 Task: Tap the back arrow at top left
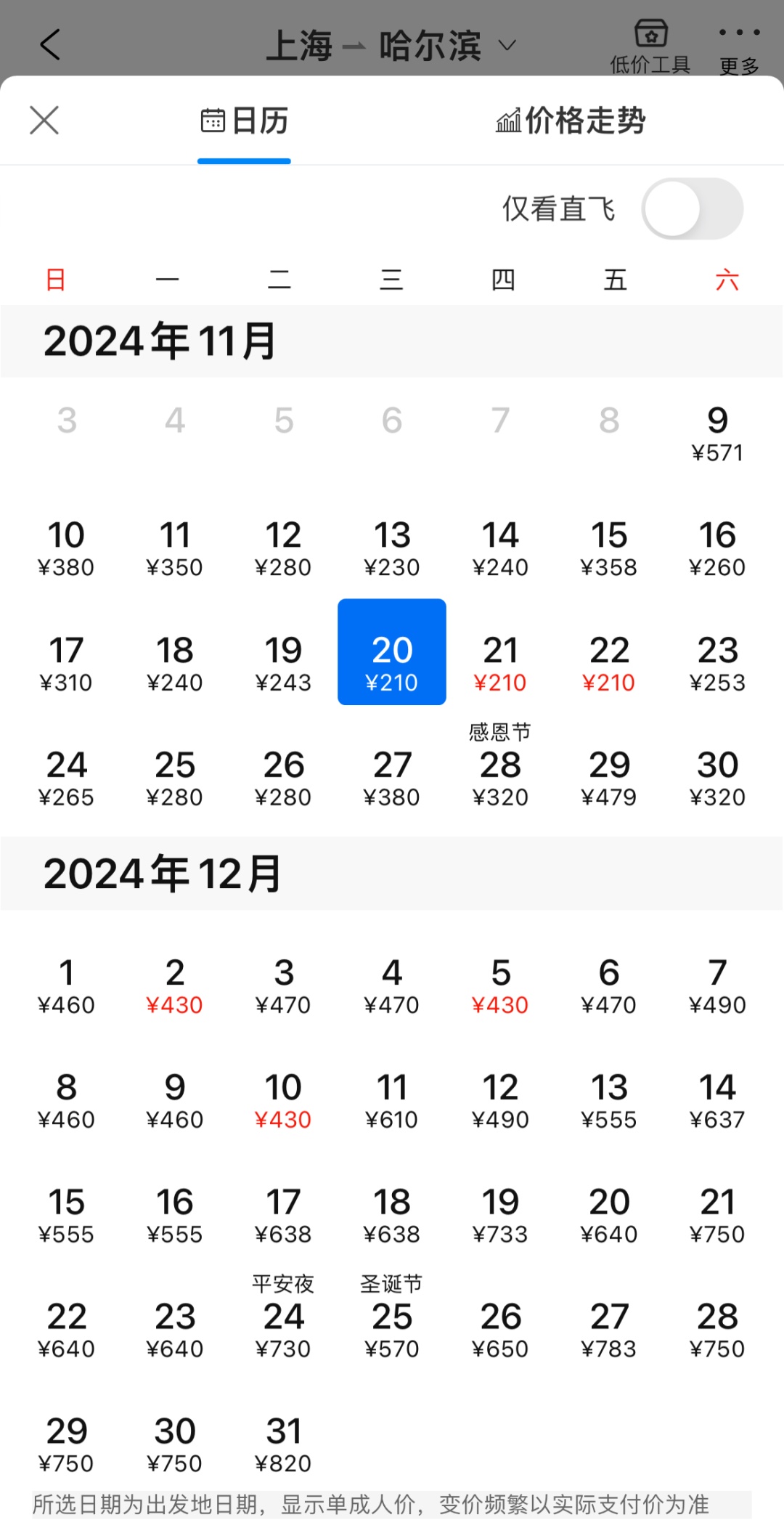49,44
